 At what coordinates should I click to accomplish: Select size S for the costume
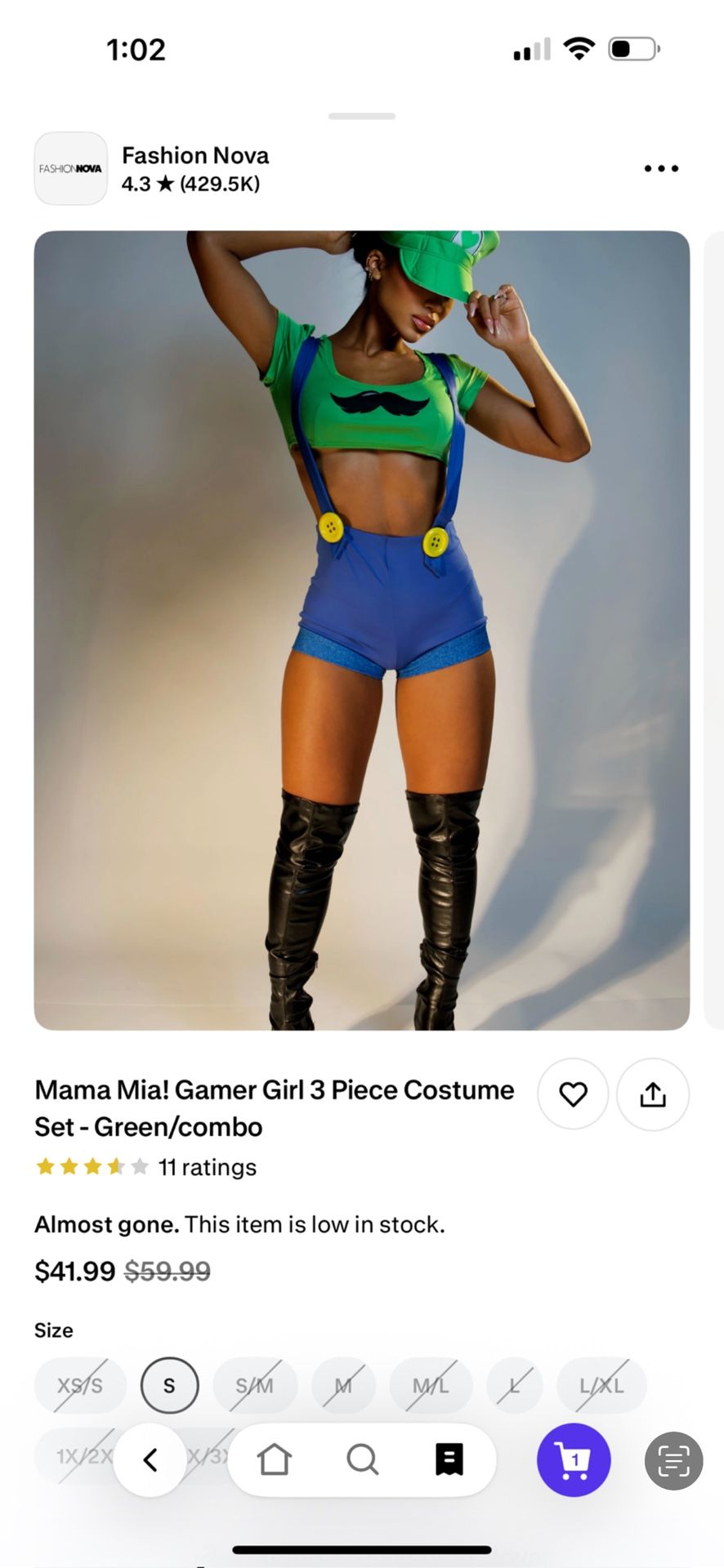point(169,1385)
